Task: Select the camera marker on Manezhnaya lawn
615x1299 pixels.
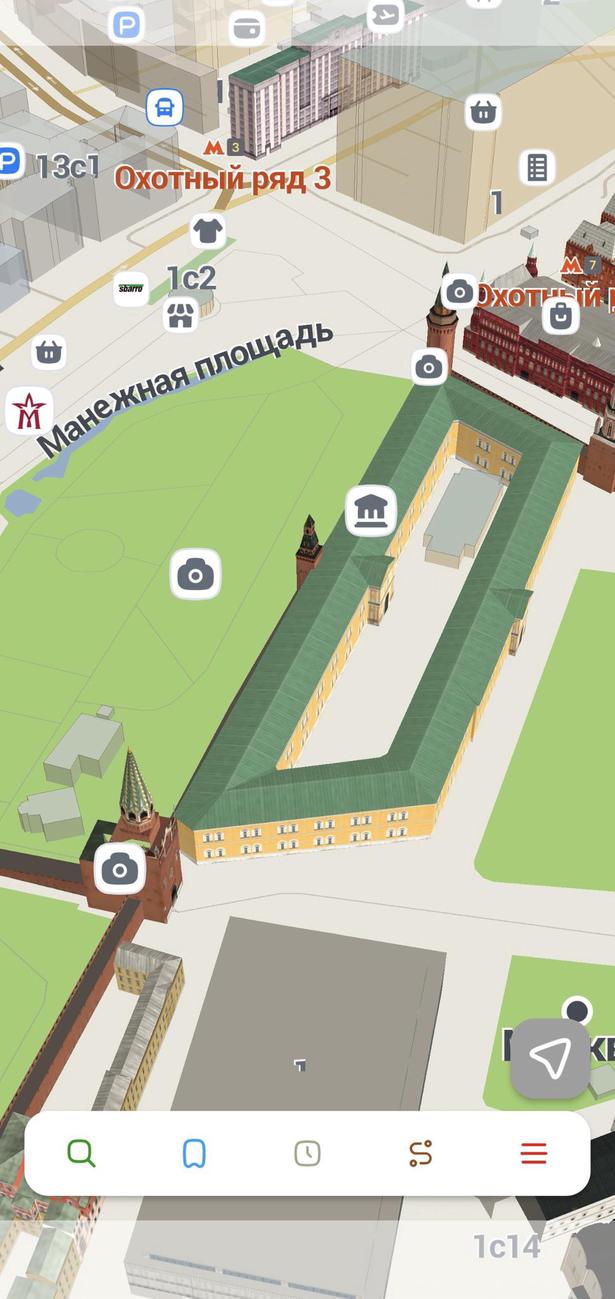Action: click(195, 574)
